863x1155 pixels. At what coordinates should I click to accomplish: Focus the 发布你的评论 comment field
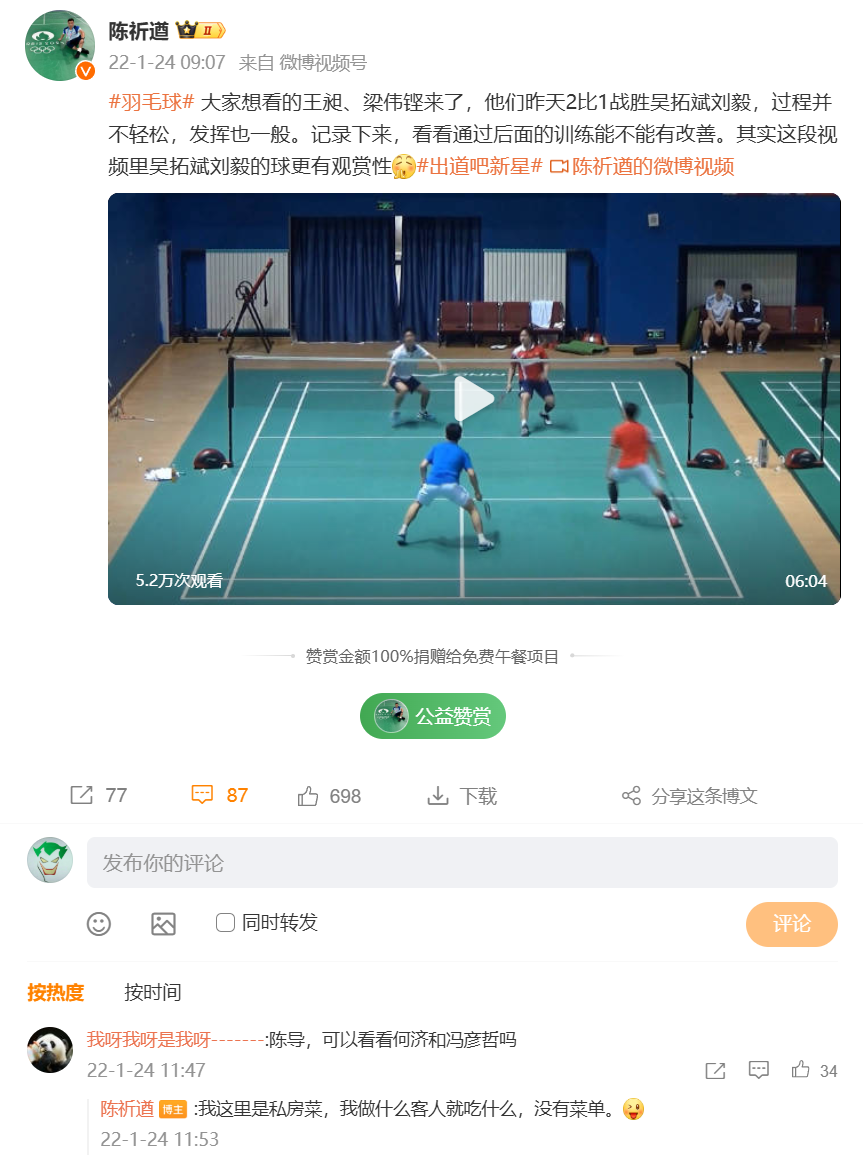462,862
